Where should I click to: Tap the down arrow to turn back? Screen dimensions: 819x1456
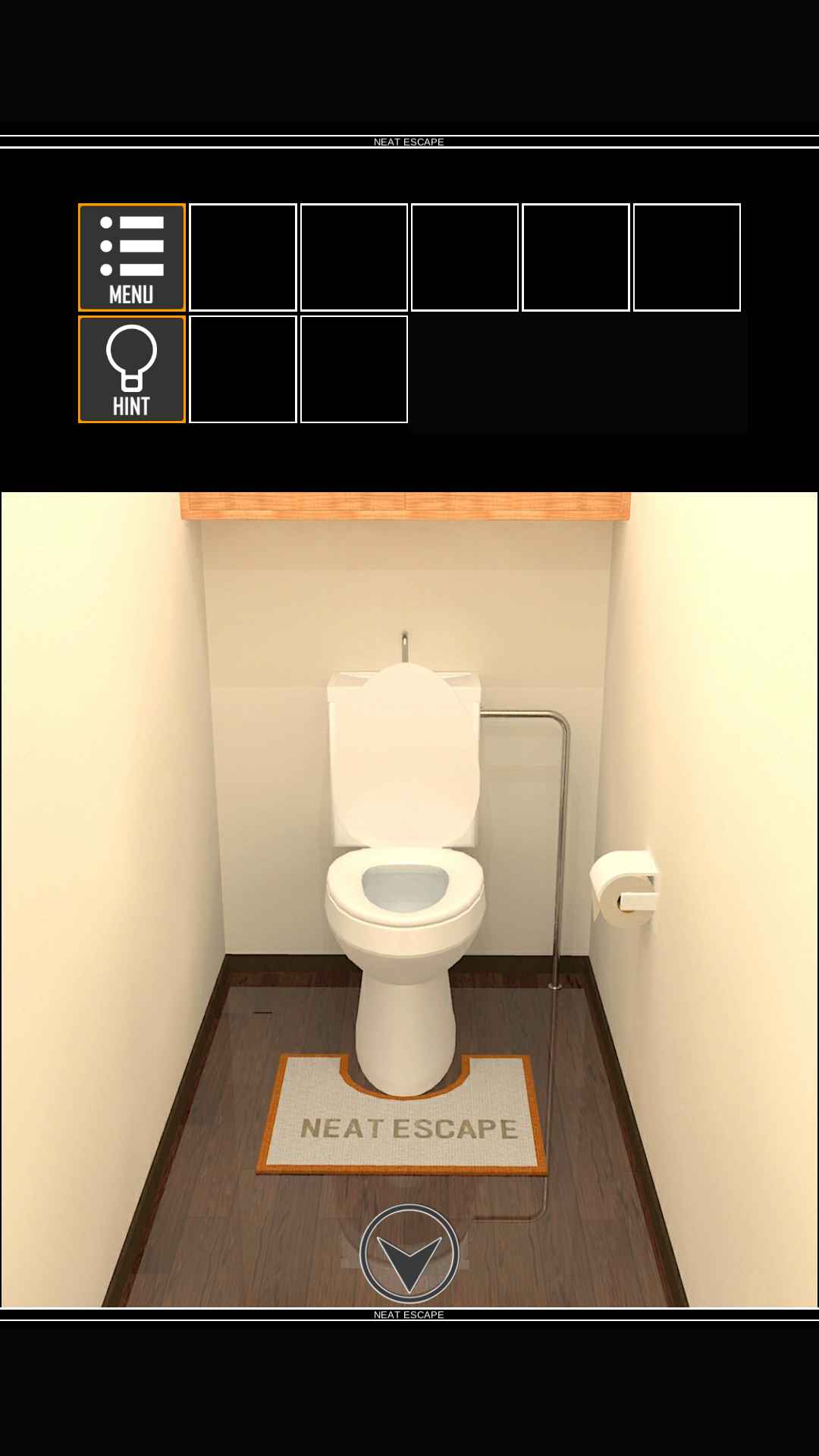pyautogui.click(x=409, y=1253)
